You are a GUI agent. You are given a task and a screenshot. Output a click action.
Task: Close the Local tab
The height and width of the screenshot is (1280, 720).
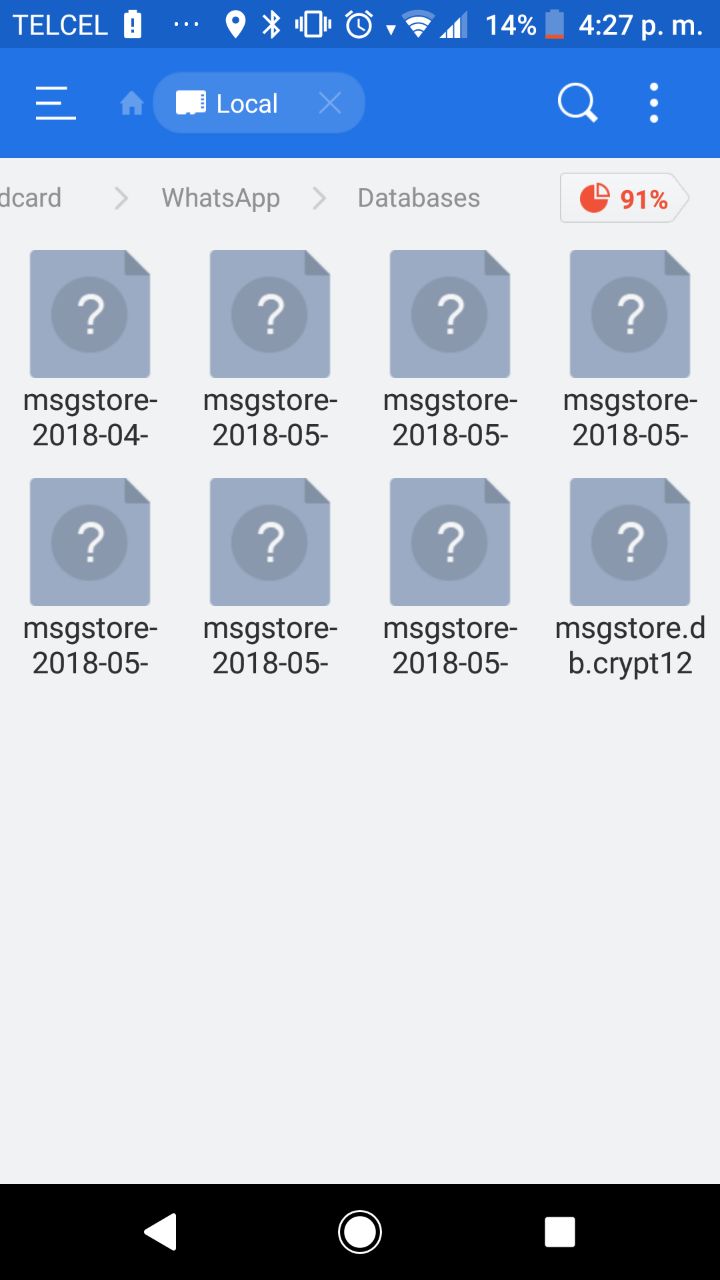pos(330,103)
